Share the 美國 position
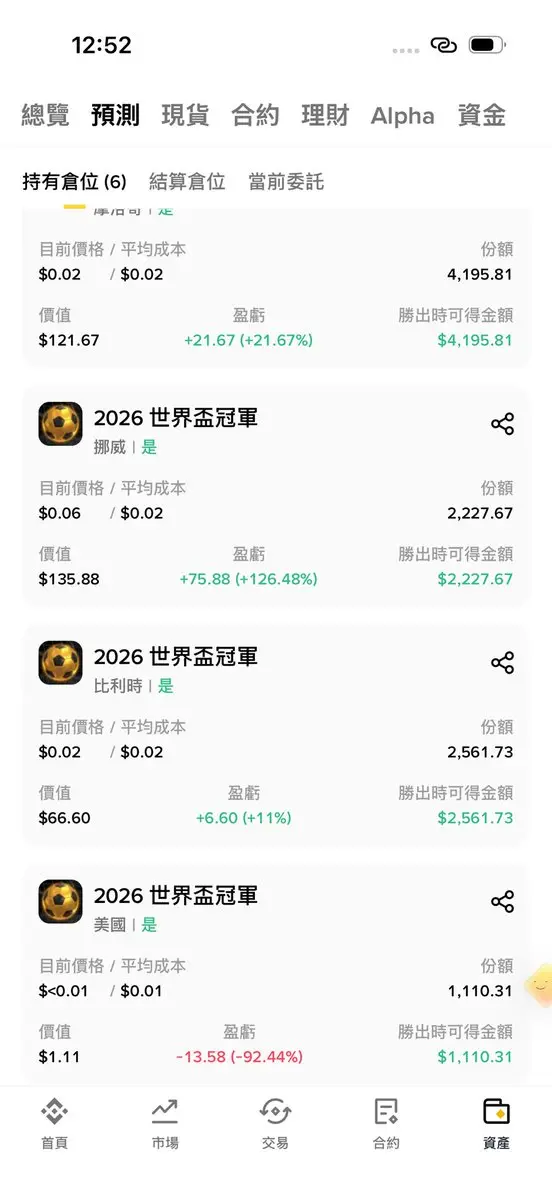 502,902
